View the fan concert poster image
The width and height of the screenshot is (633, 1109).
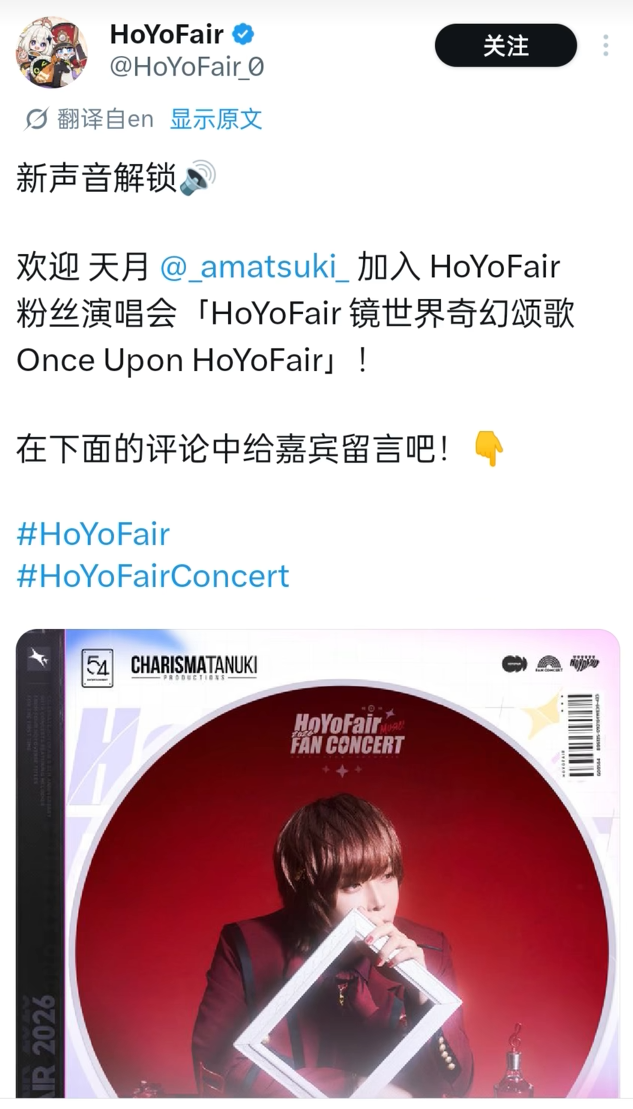318,863
